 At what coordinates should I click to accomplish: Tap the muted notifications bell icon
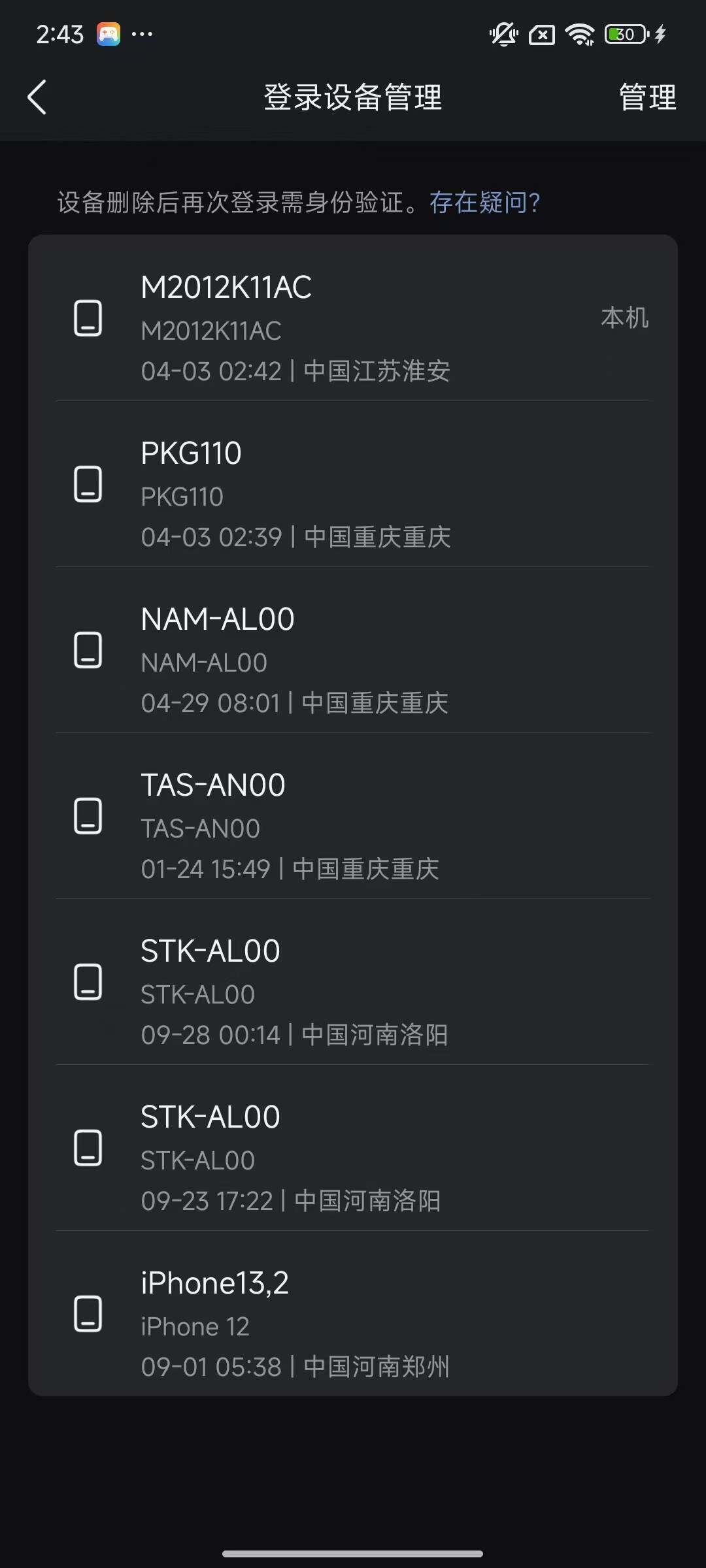[502, 34]
